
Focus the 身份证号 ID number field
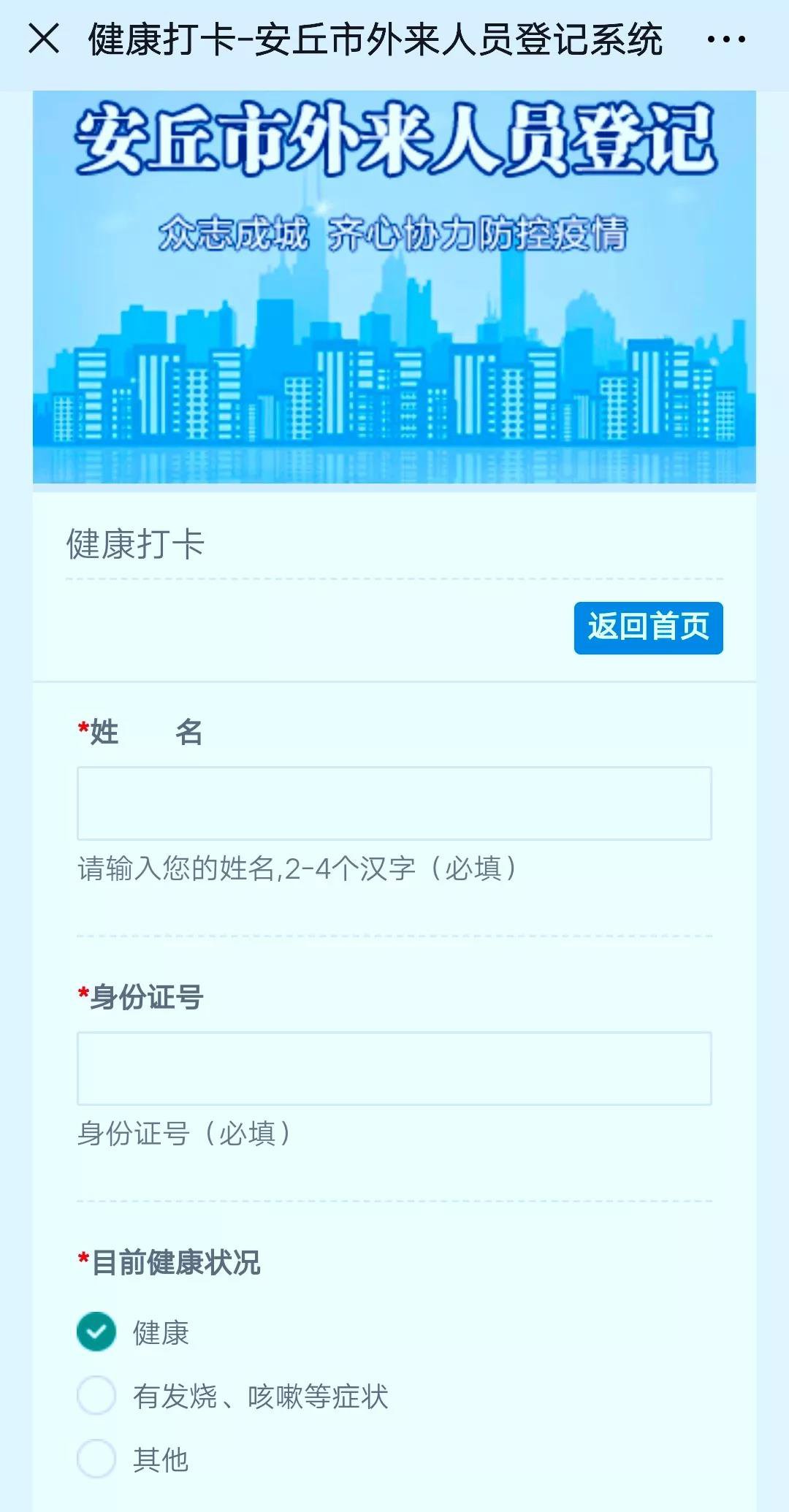coord(394,1069)
